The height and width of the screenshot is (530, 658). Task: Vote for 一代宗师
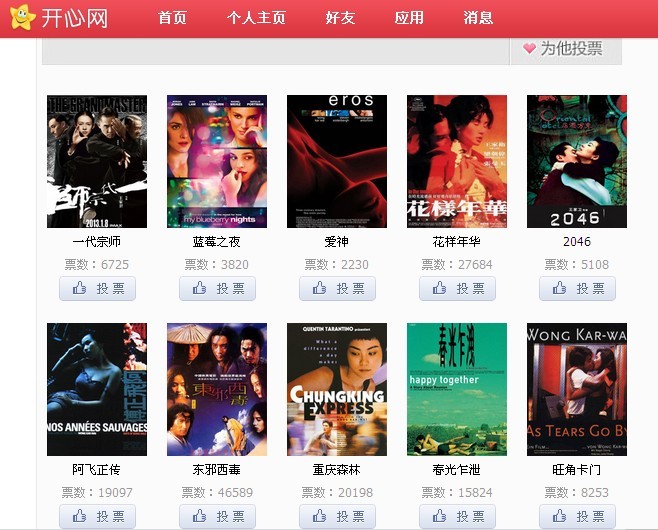97,289
